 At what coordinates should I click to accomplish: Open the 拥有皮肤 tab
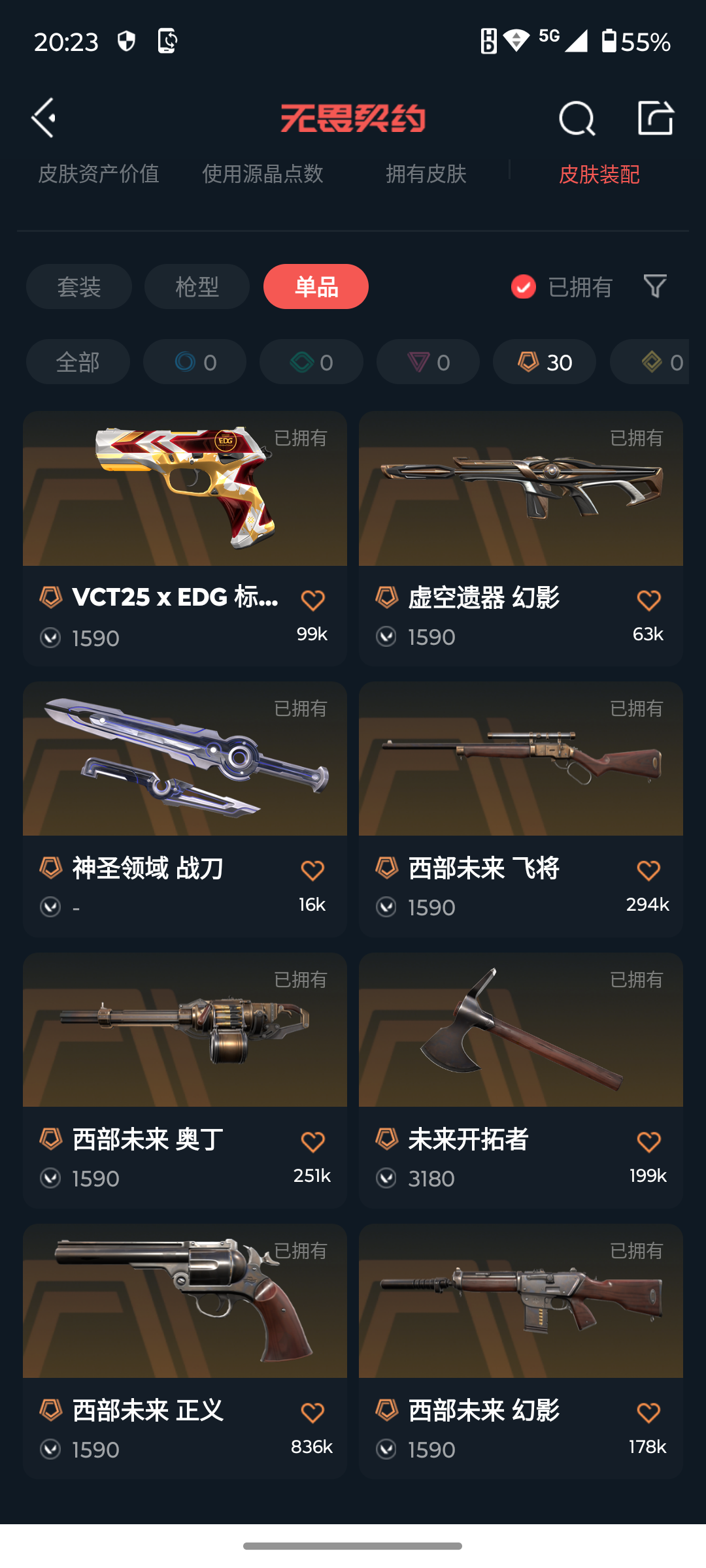tap(426, 174)
